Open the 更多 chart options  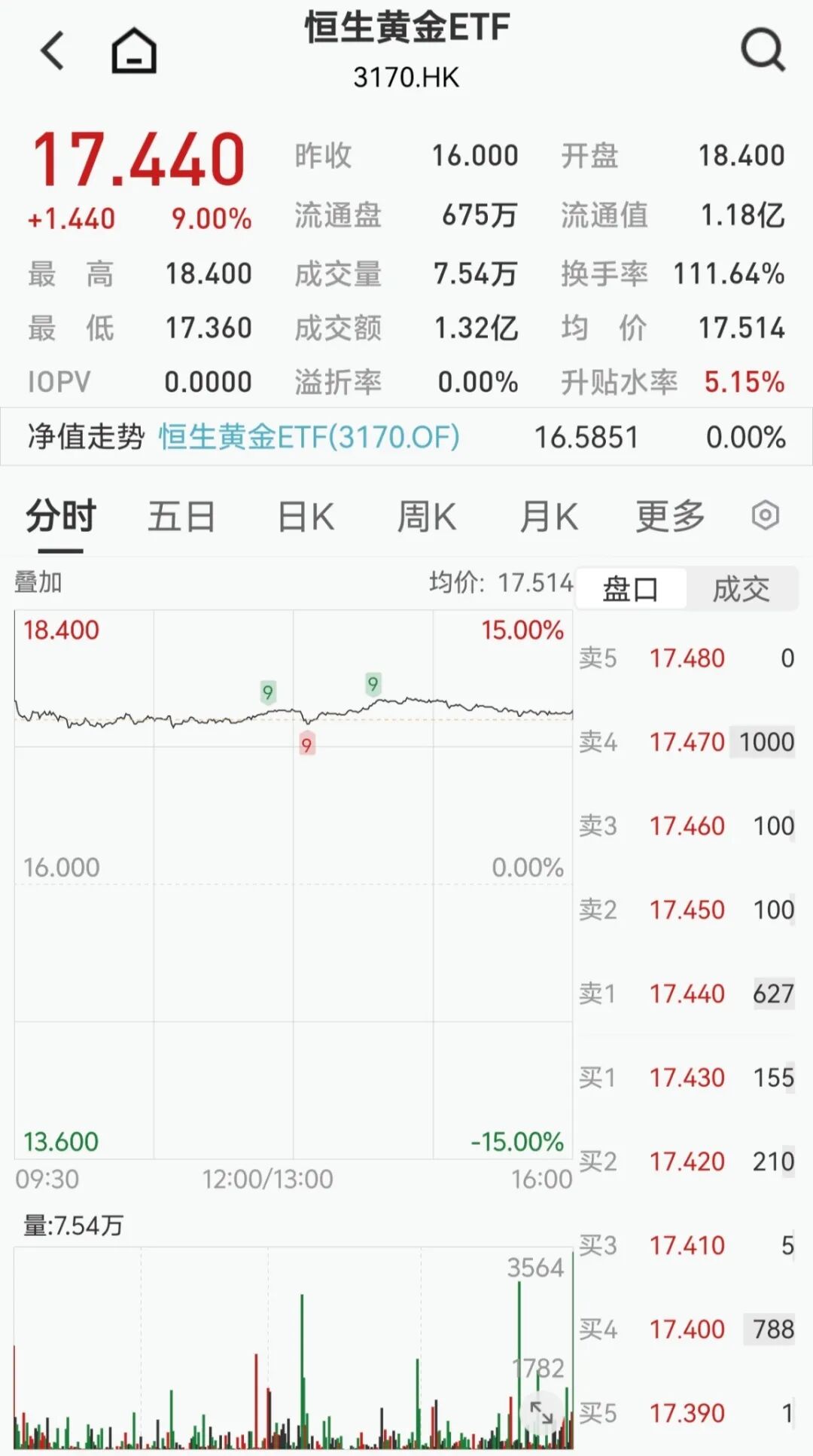pos(670,517)
